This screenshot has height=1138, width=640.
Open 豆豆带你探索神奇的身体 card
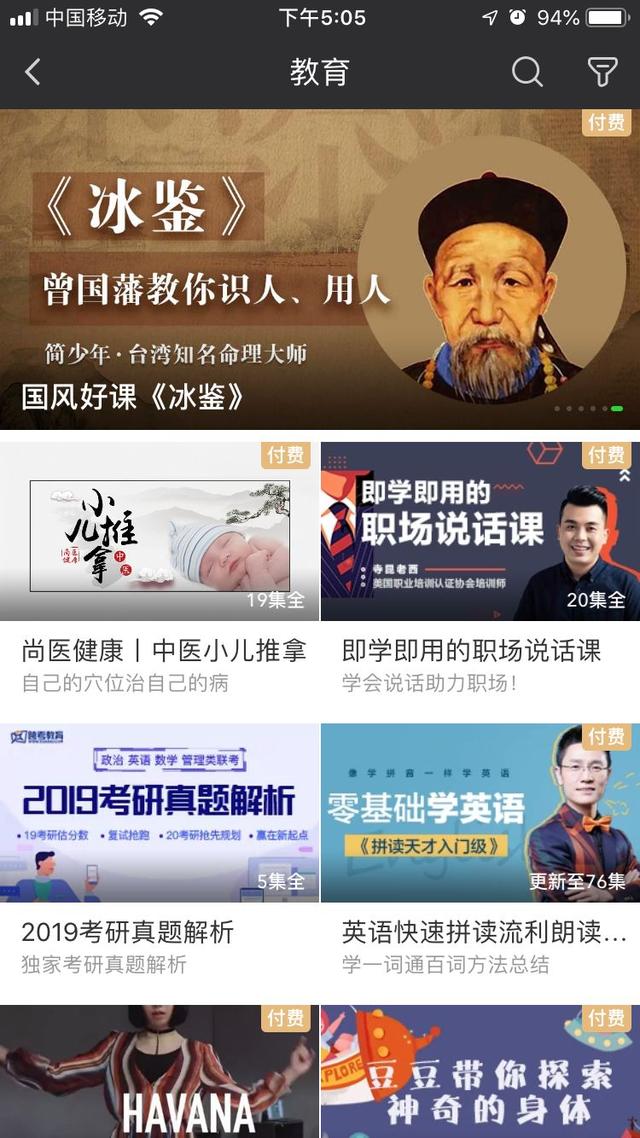[480, 1072]
